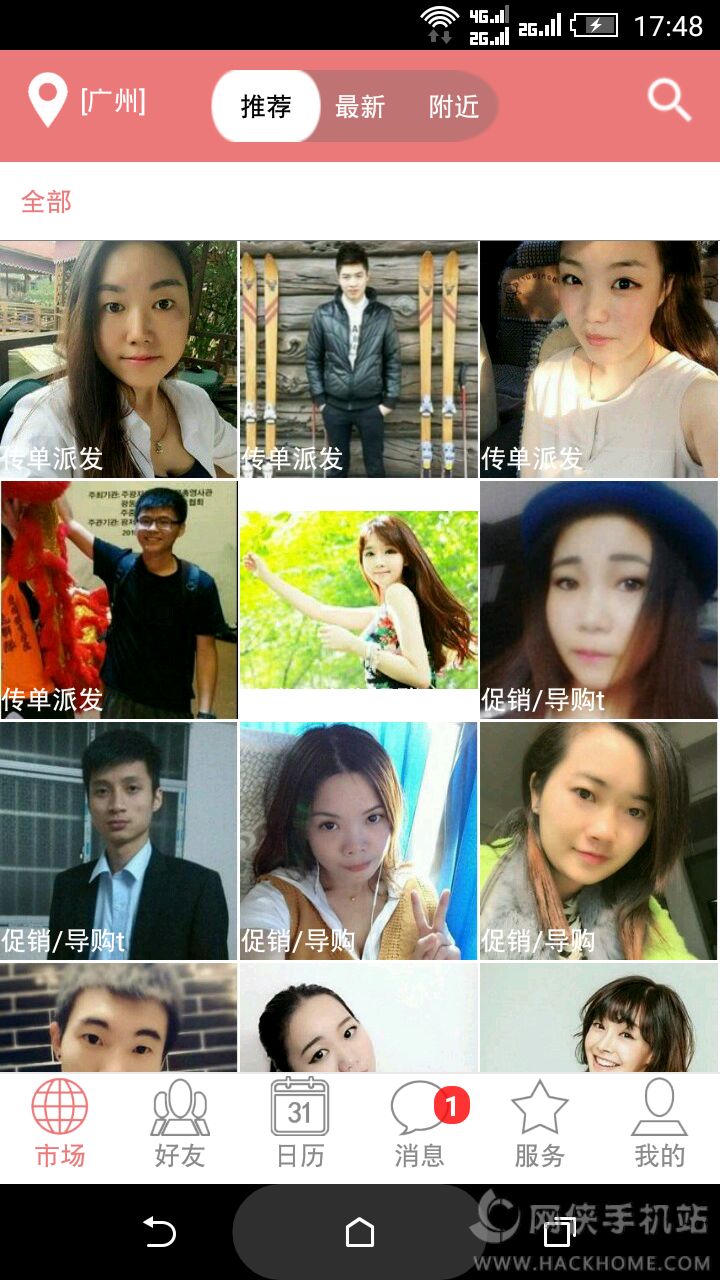
Task: Go to the 好友 tab
Action: pos(180,1126)
